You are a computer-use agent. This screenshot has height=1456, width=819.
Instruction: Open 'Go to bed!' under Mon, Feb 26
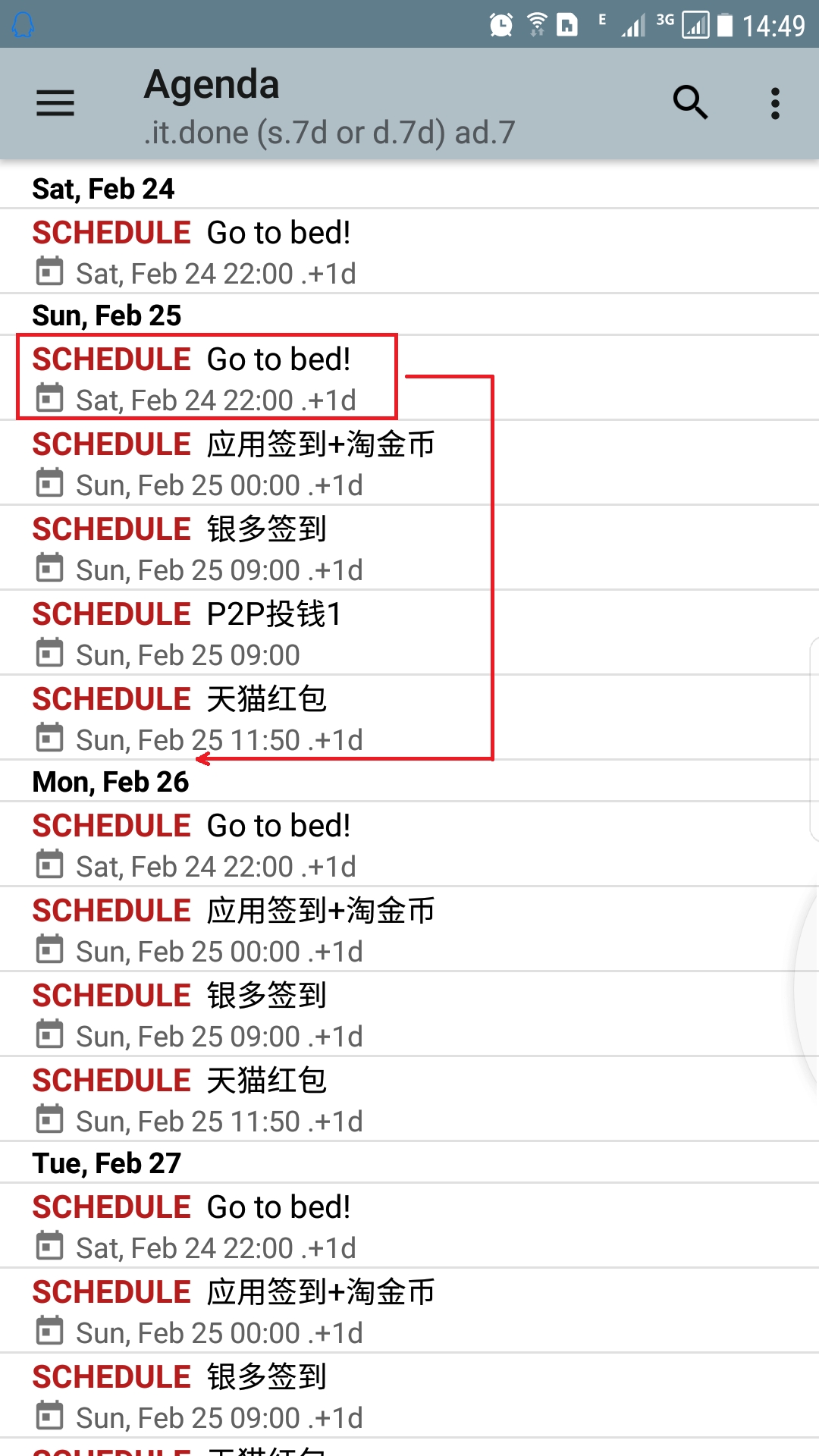point(409,845)
